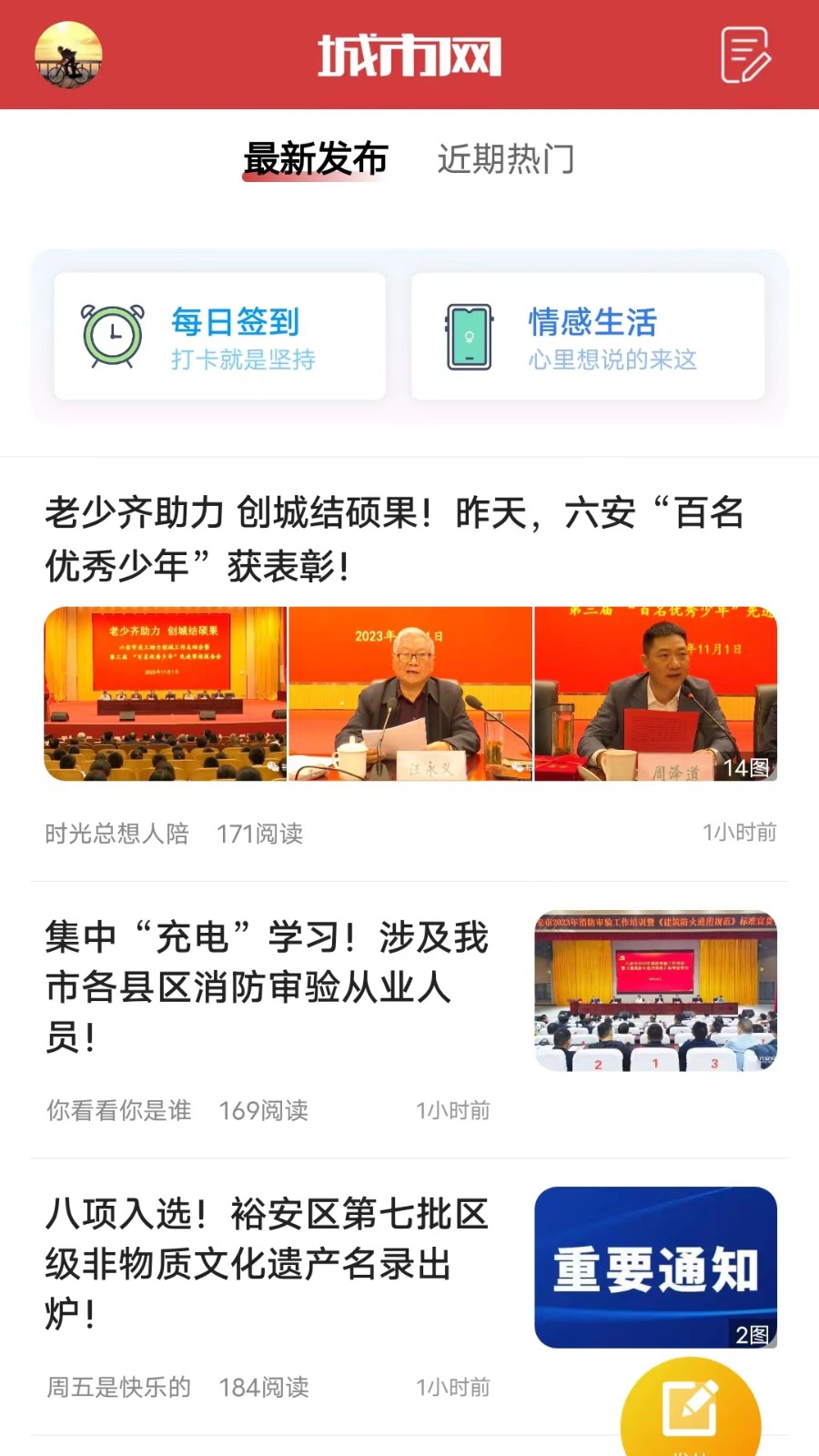Screen dimensions: 819x1456
Task: View the first conference photo thumbnail
Action: point(164,693)
